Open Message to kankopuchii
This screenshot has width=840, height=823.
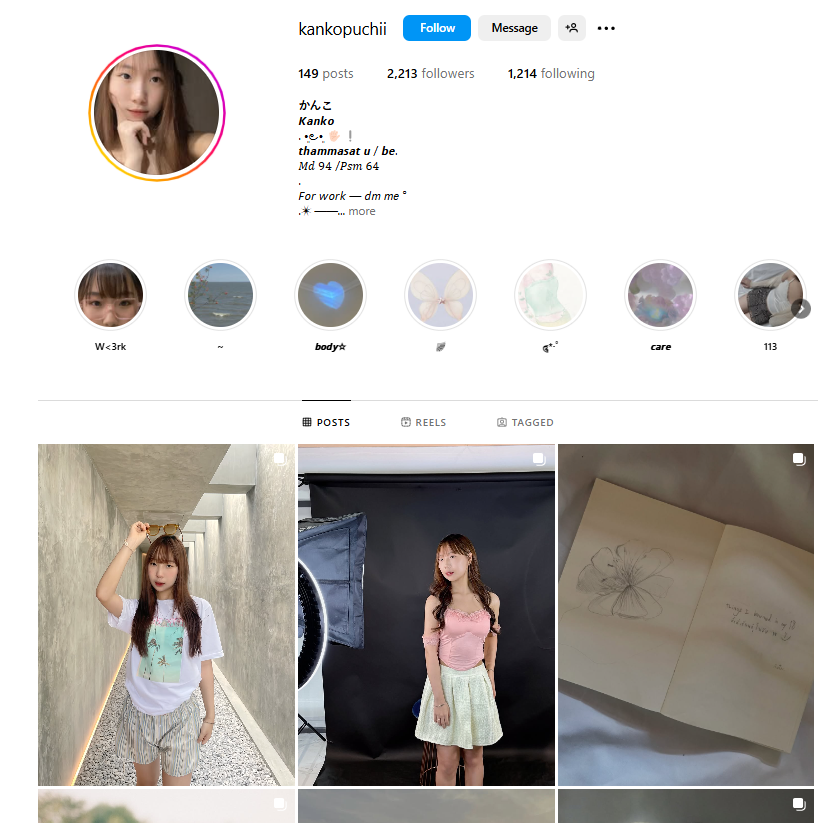click(x=514, y=28)
